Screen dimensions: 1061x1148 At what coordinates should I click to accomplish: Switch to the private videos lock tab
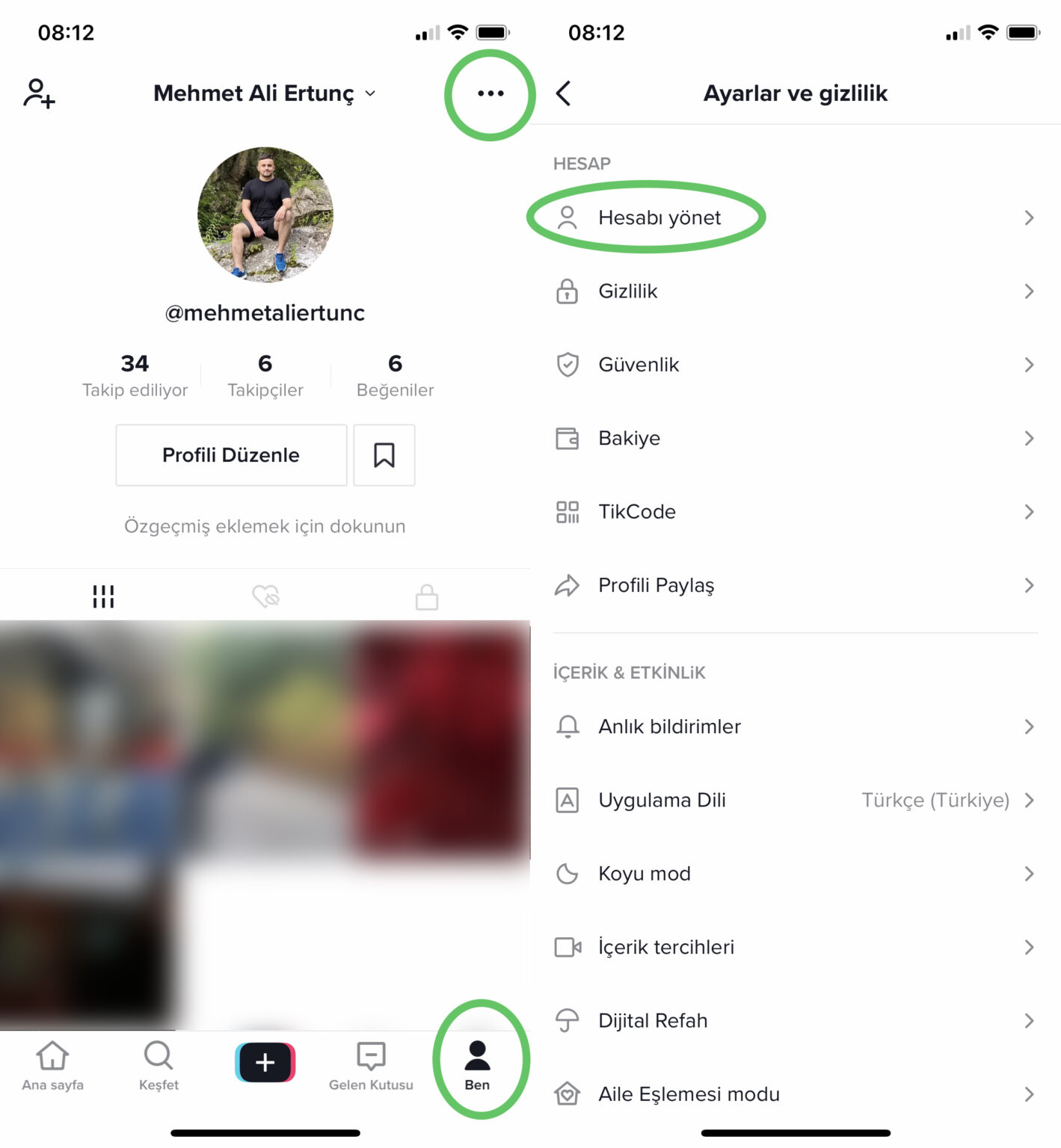click(427, 596)
